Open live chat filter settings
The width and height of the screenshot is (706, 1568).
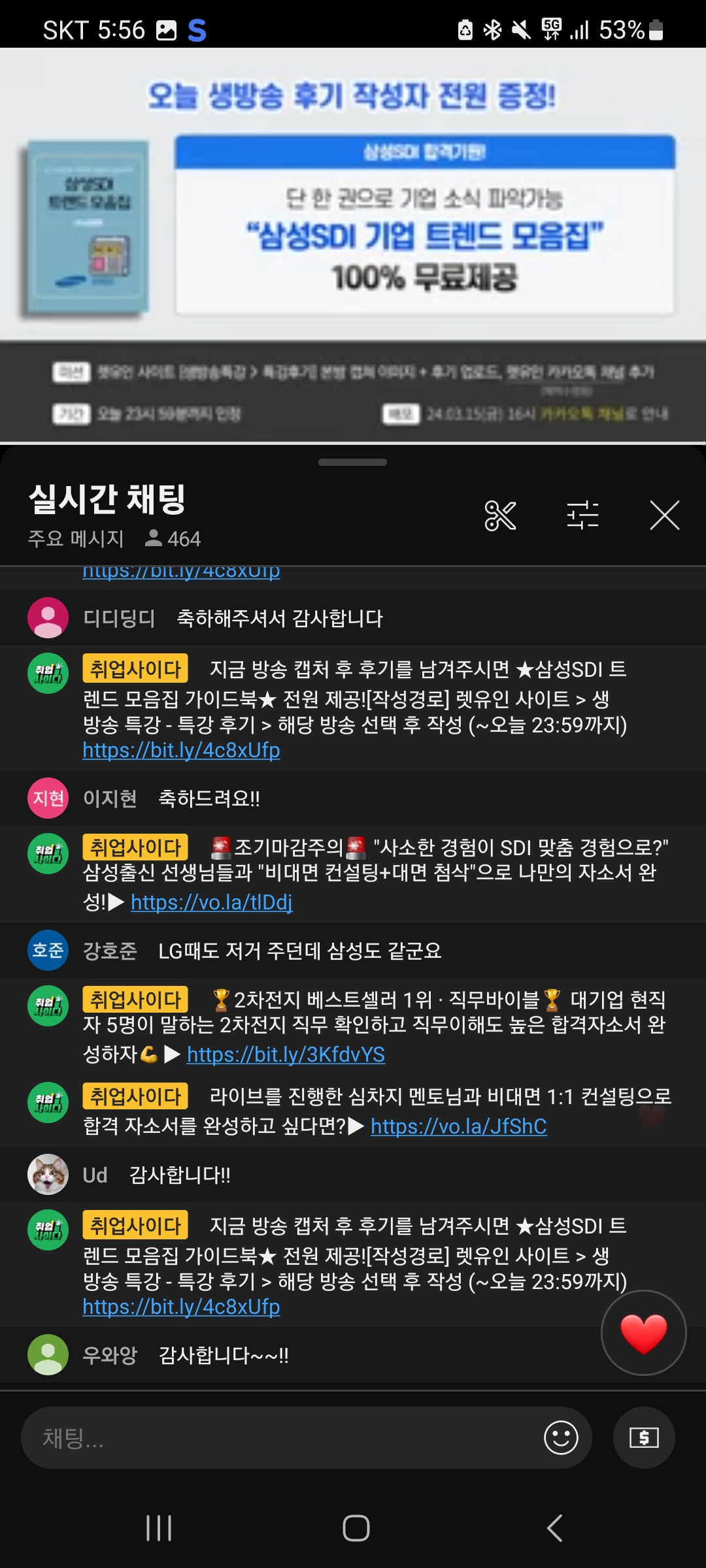coord(582,515)
